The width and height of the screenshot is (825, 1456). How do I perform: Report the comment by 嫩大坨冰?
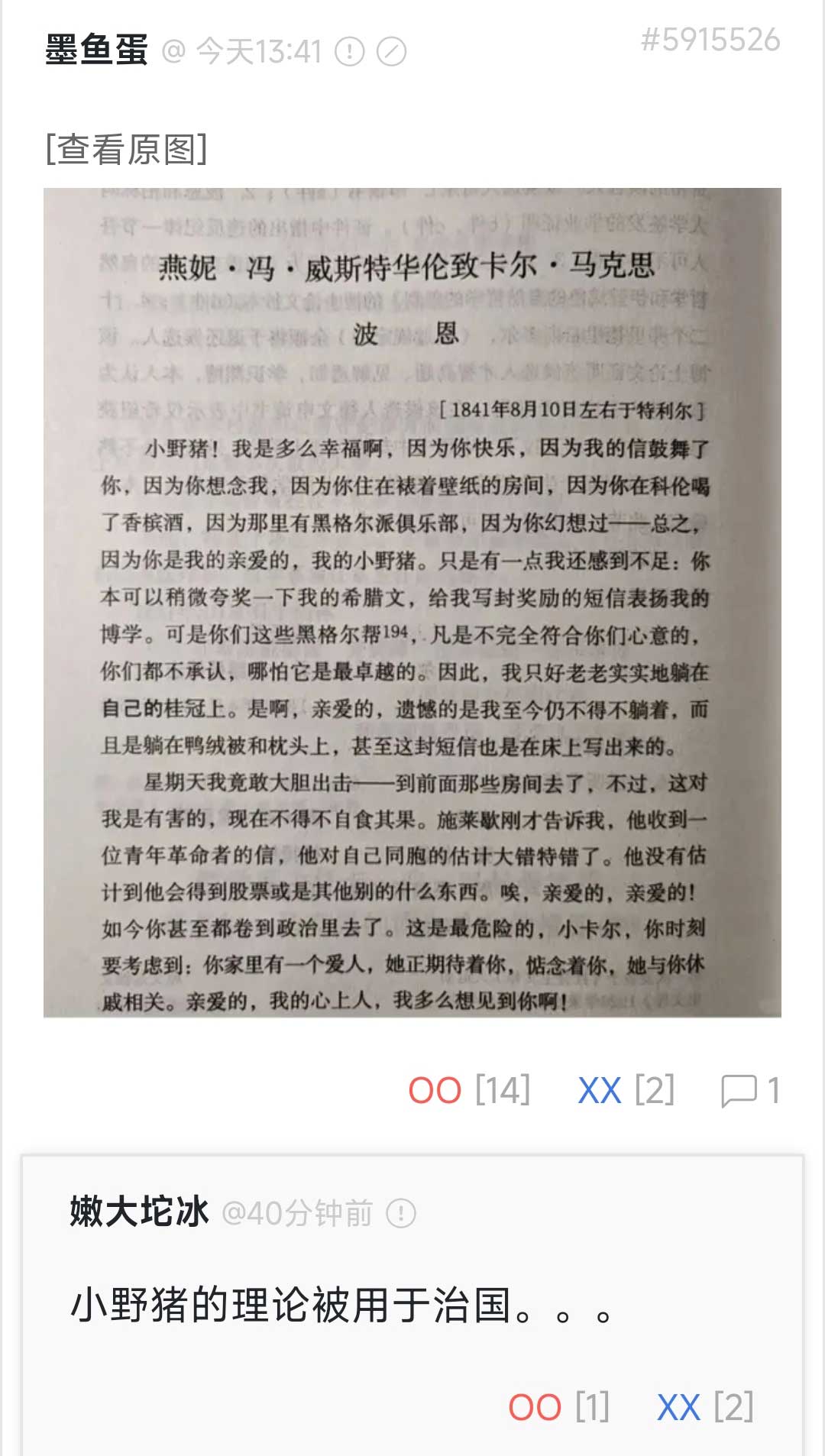coord(401,1213)
